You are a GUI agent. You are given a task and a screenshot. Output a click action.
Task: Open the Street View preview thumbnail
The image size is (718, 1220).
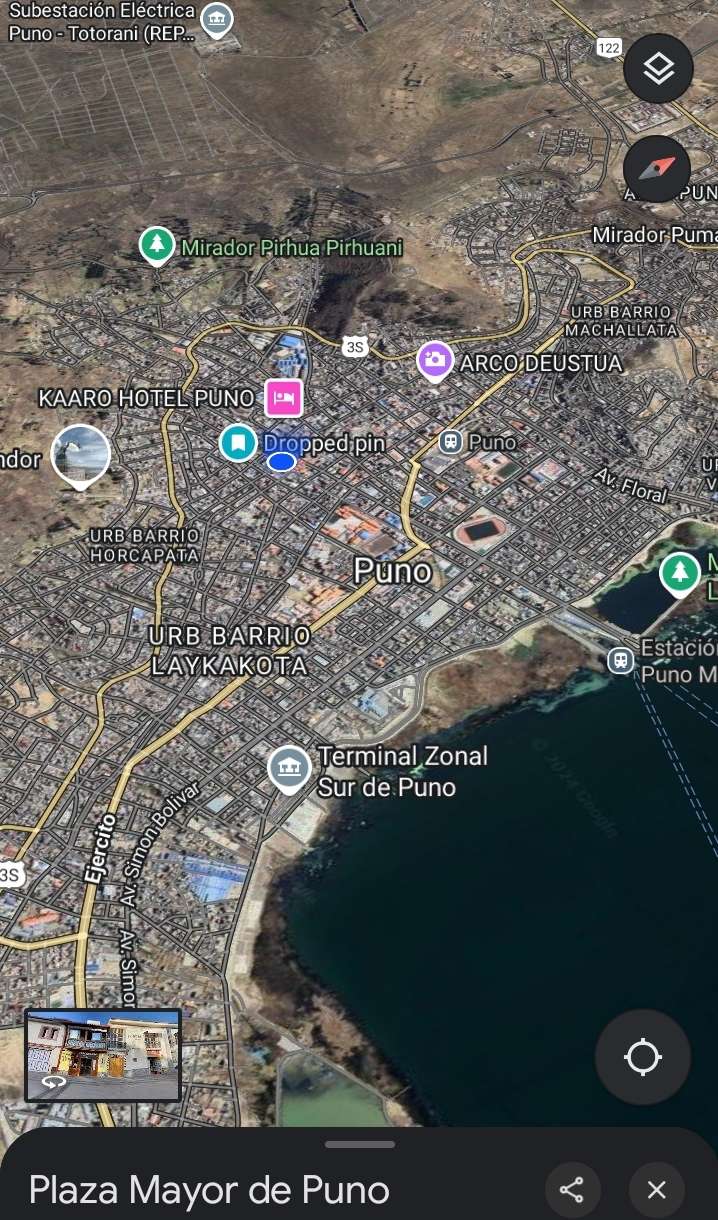(x=103, y=1055)
